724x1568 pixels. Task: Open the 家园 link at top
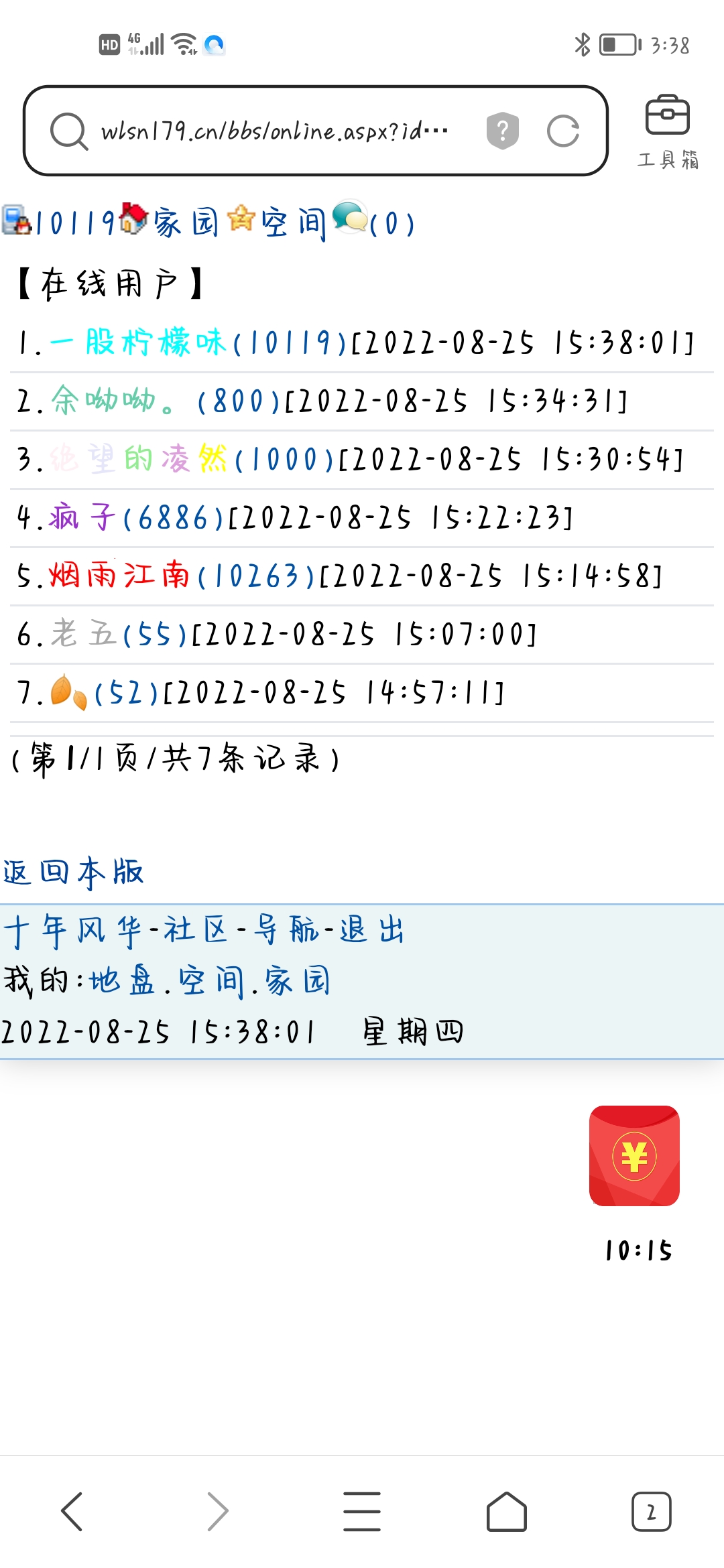(186, 222)
